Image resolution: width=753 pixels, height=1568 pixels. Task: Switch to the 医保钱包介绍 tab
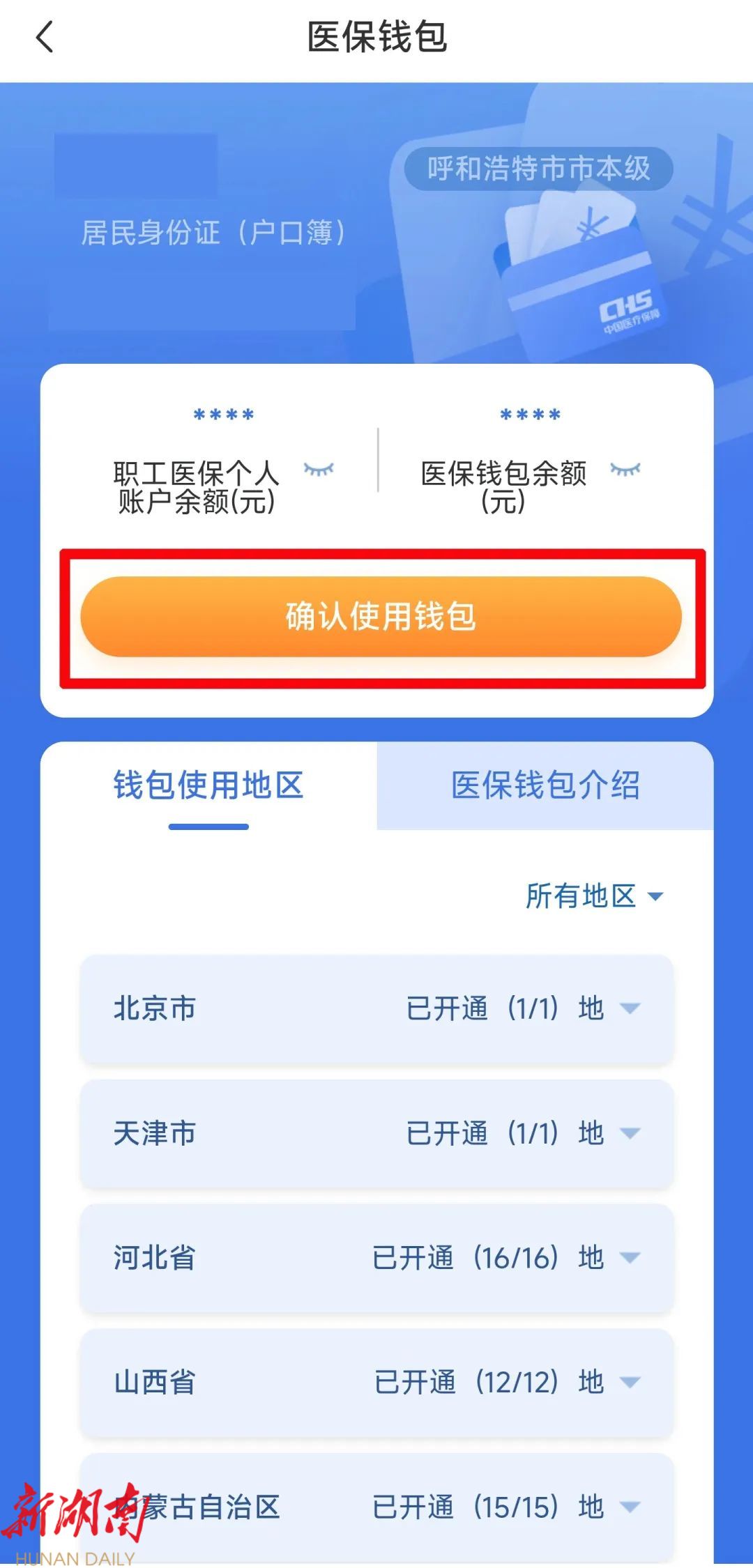click(x=545, y=785)
